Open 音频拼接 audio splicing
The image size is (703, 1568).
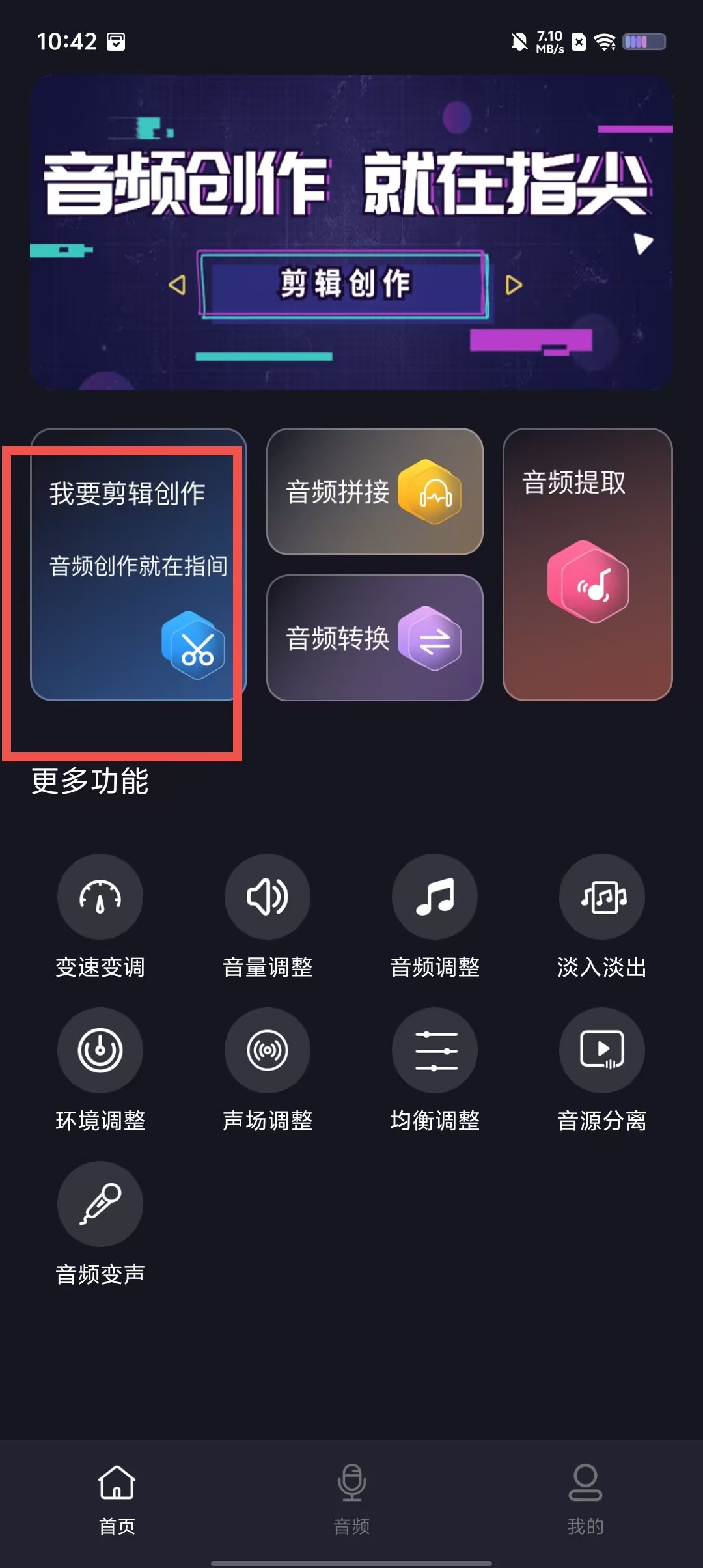click(375, 492)
